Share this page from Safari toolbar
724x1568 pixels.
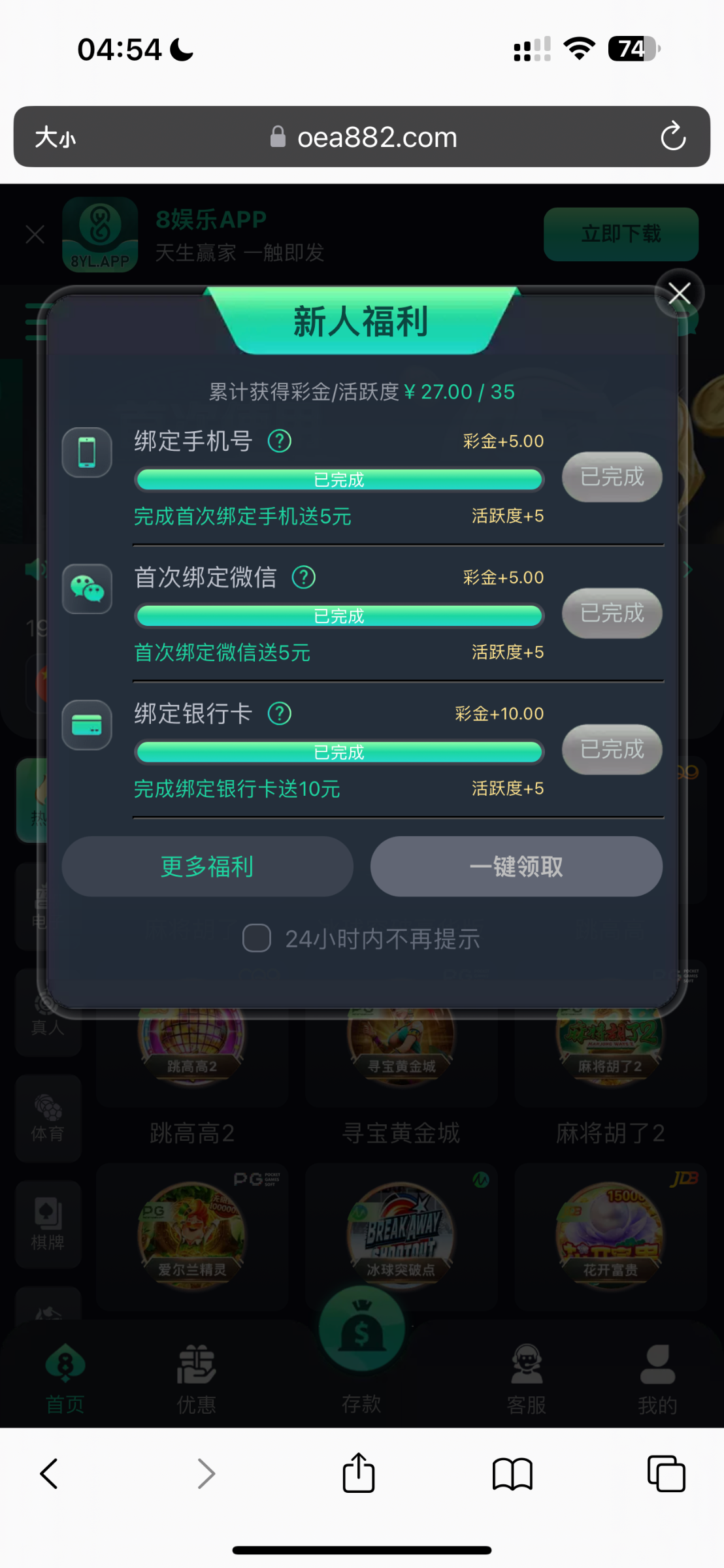359,1473
